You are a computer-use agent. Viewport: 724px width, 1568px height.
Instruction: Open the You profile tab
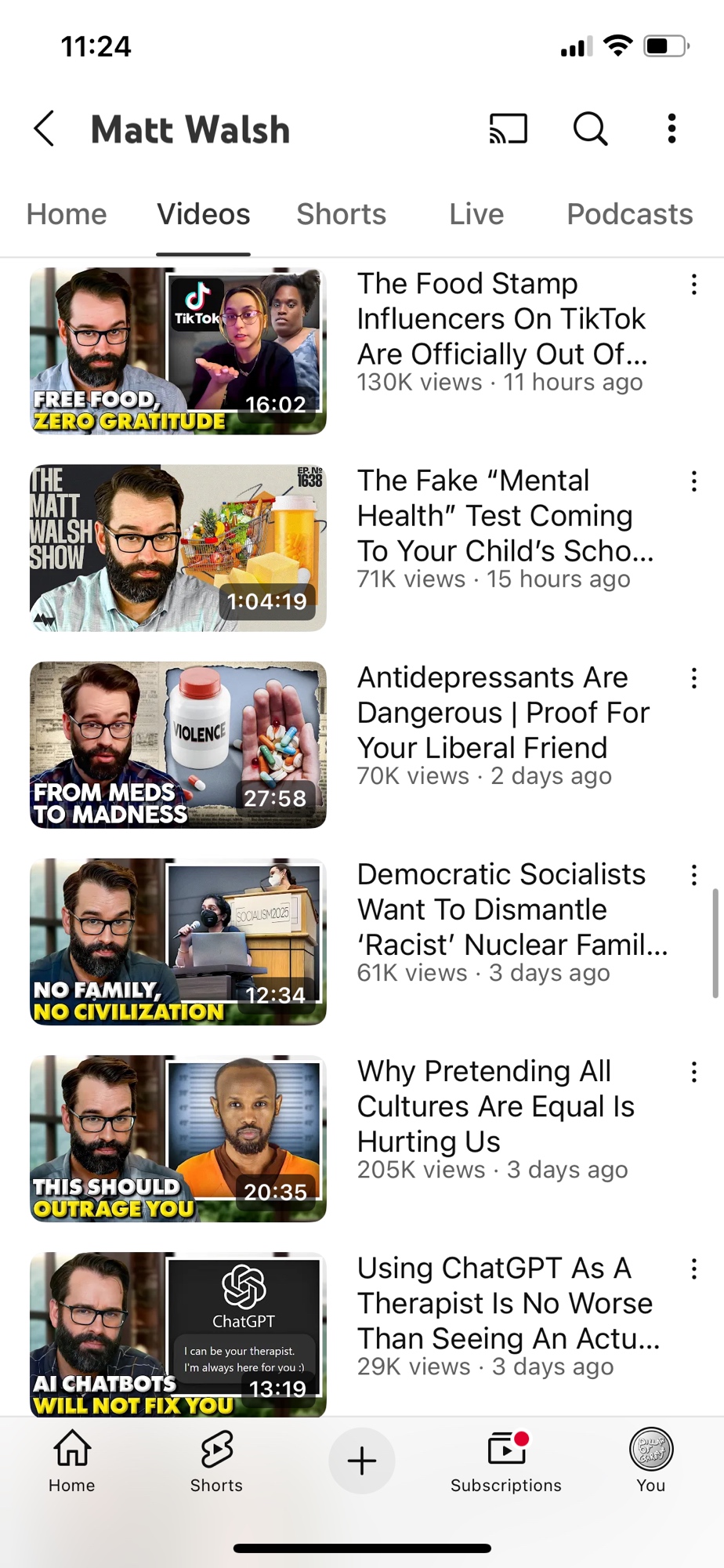click(650, 1462)
